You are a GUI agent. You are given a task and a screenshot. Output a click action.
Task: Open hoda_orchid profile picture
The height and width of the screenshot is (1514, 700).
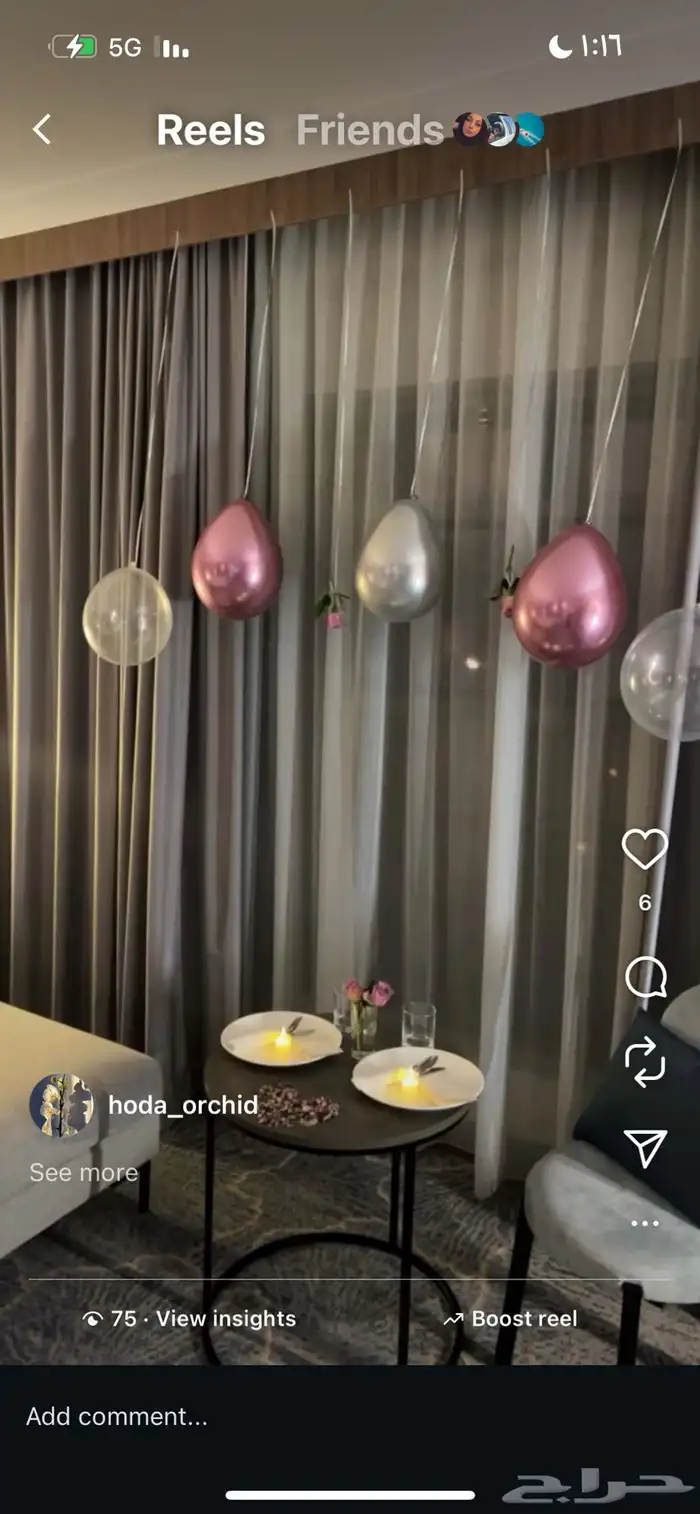coord(61,1105)
